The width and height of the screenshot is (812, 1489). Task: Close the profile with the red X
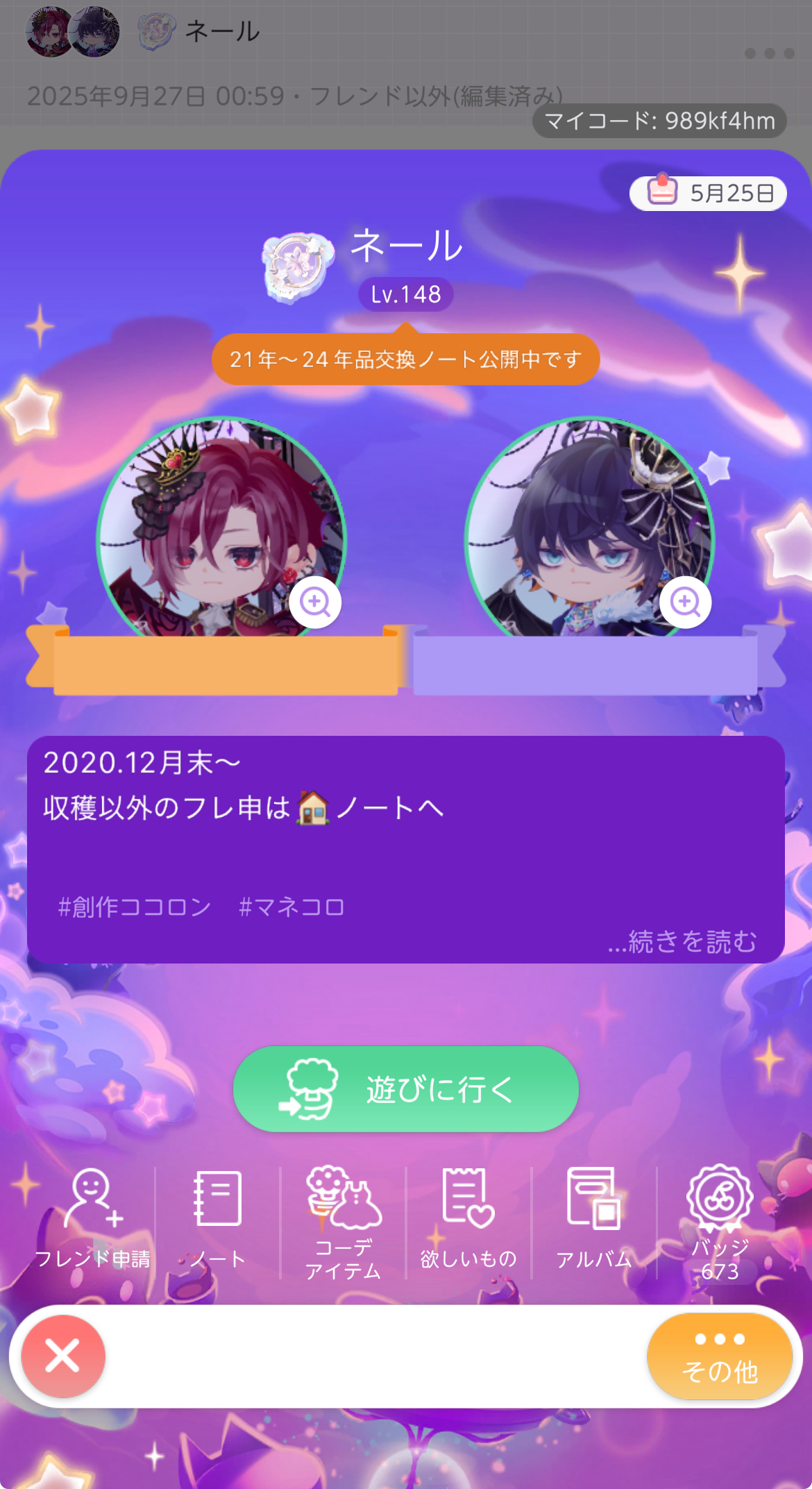coord(63,1356)
